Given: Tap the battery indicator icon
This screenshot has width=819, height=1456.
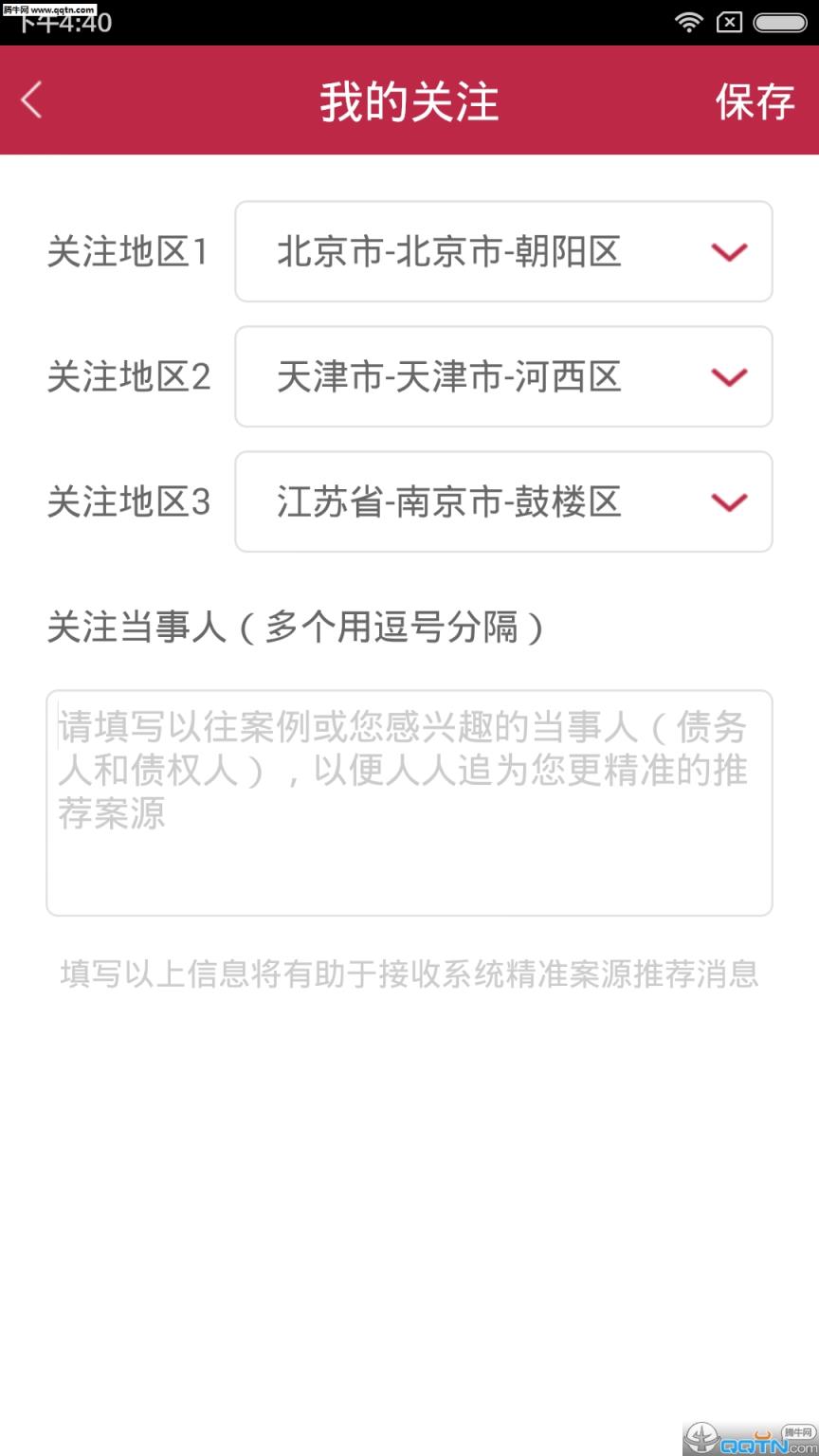Looking at the screenshot, I should click(x=777, y=21).
